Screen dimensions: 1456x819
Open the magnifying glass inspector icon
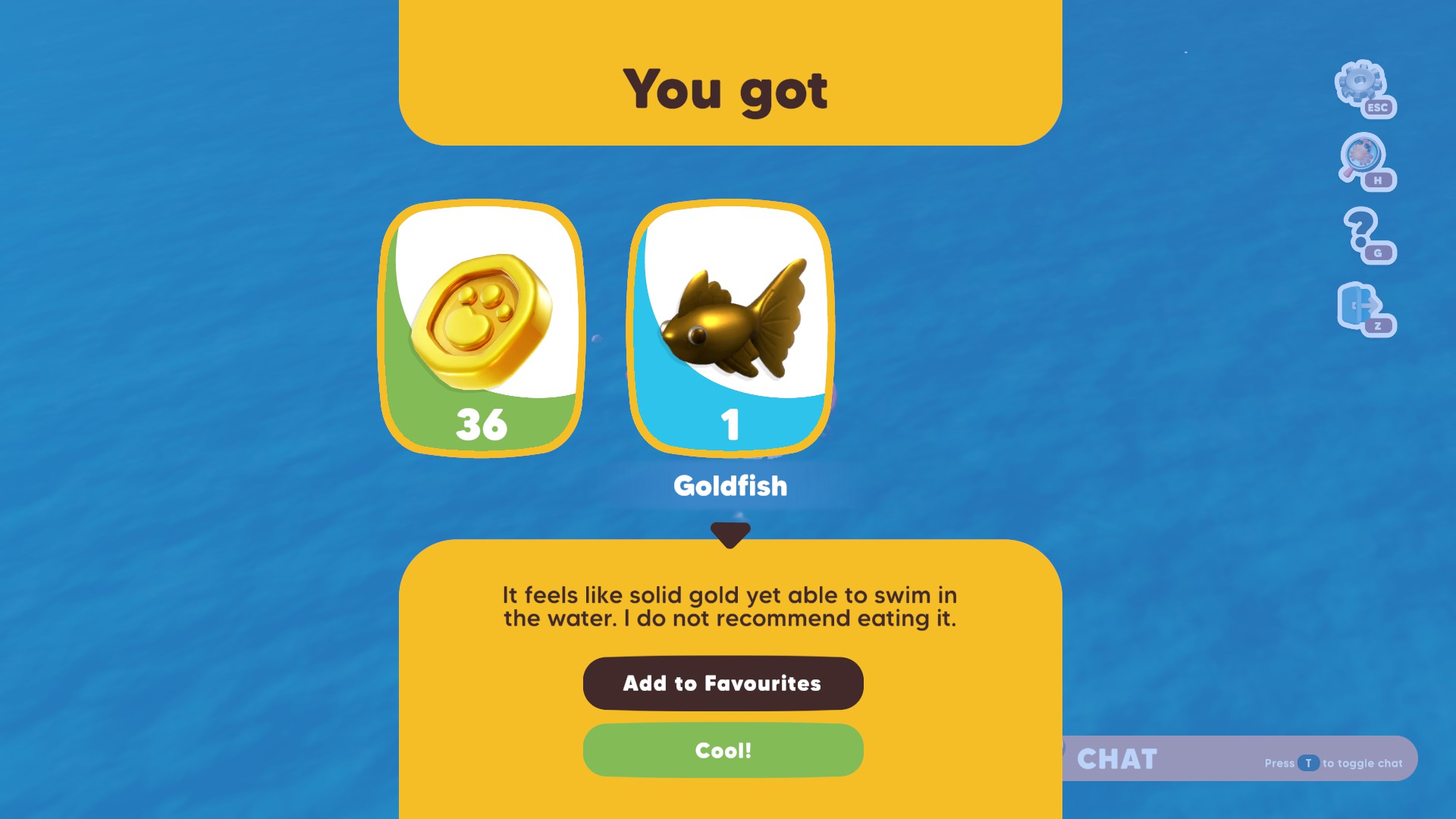(x=1362, y=155)
